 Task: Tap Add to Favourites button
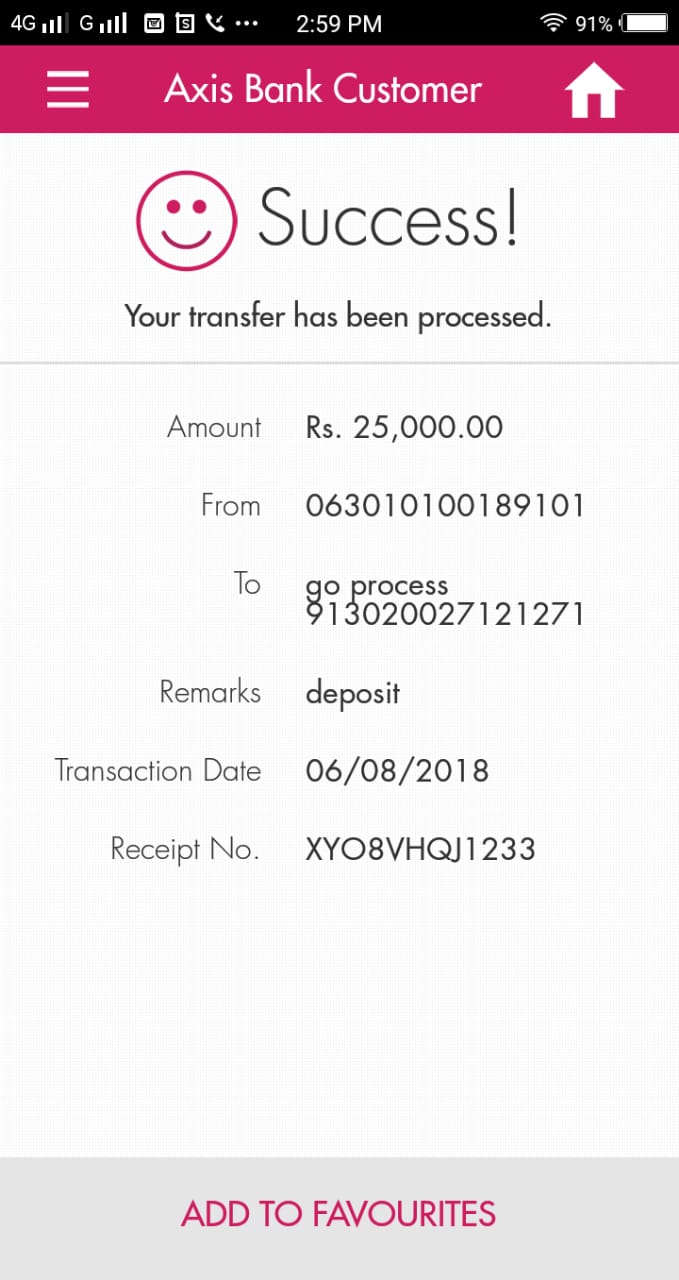click(339, 1214)
